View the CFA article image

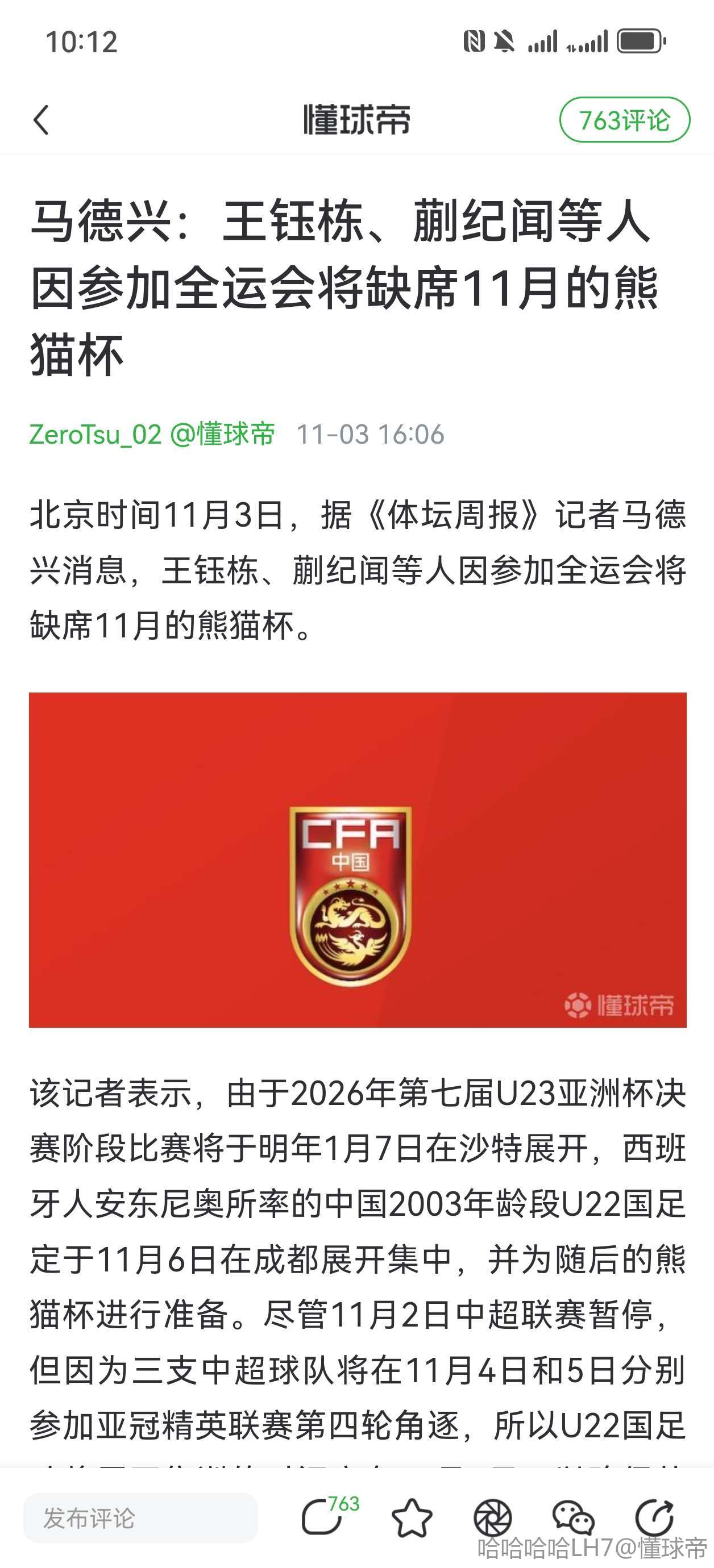pyautogui.click(x=358, y=860)
